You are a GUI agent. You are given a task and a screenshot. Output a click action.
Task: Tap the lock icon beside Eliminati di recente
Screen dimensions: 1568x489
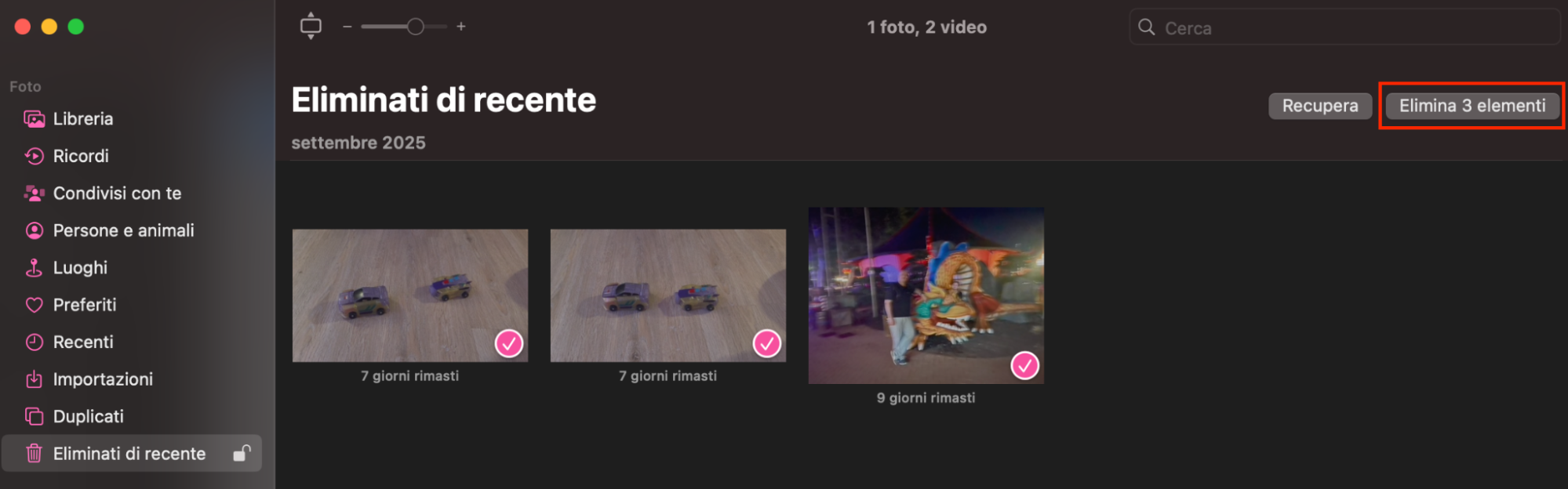(242, 454)
